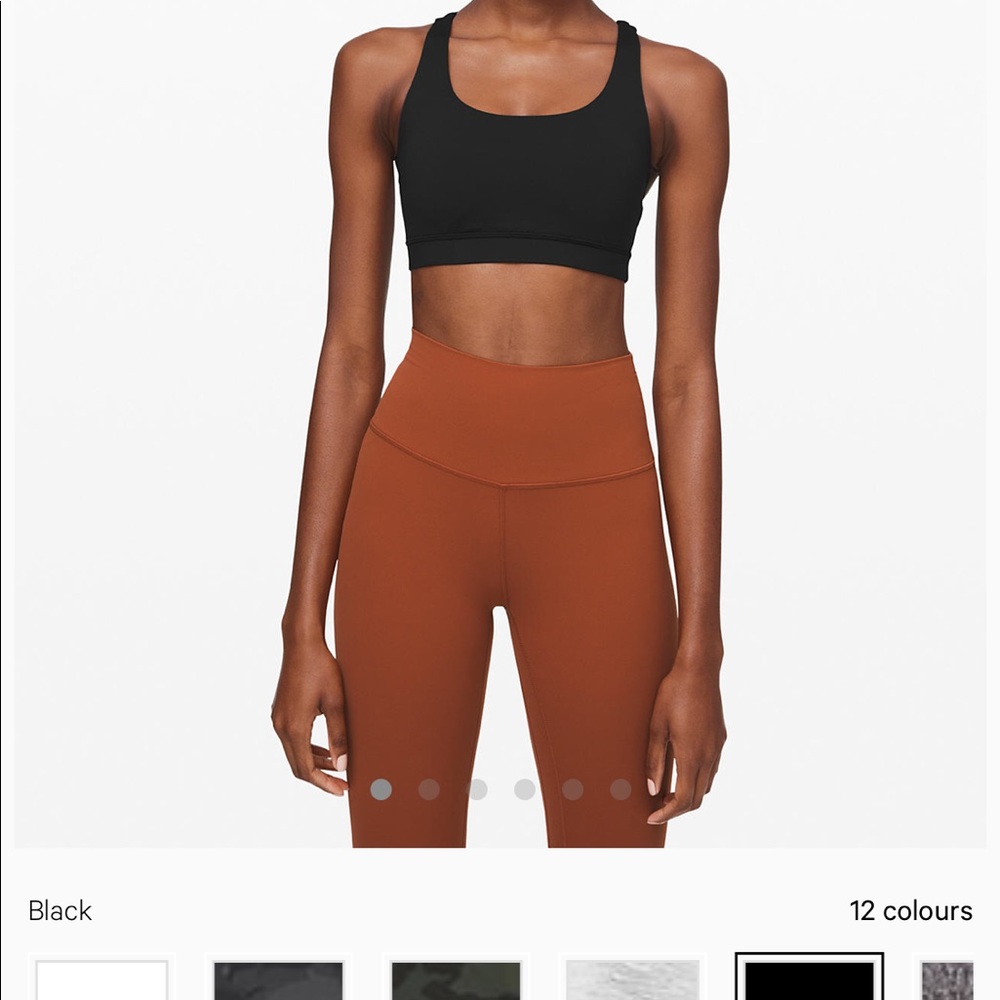The width and height of the screenshot is (1000, 1000).
Task: Choose the dark grey camo colour swatch
Action: (x=278, y=980)
